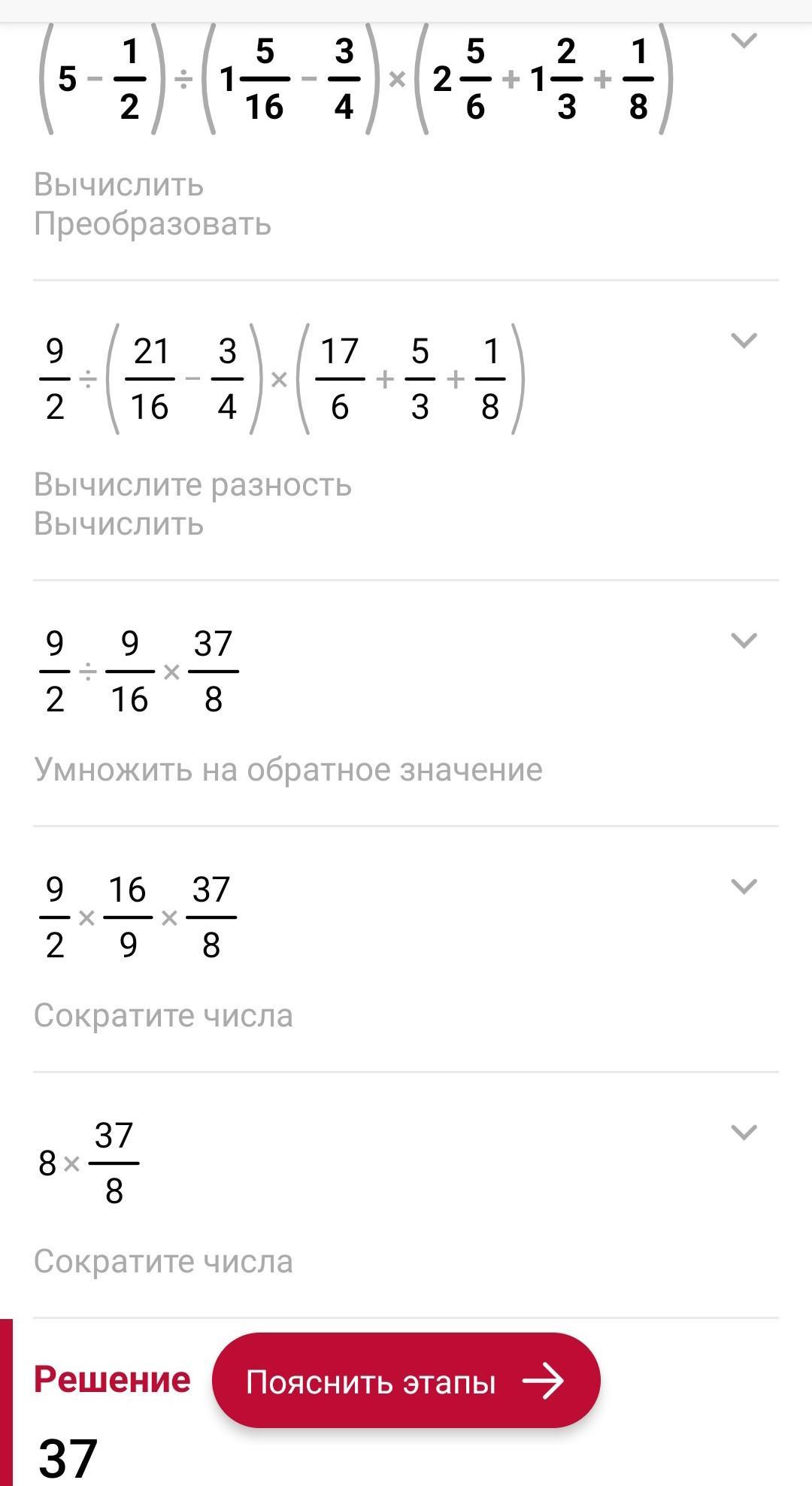Tap the Пояснить этапы button

click(406, 1381)
